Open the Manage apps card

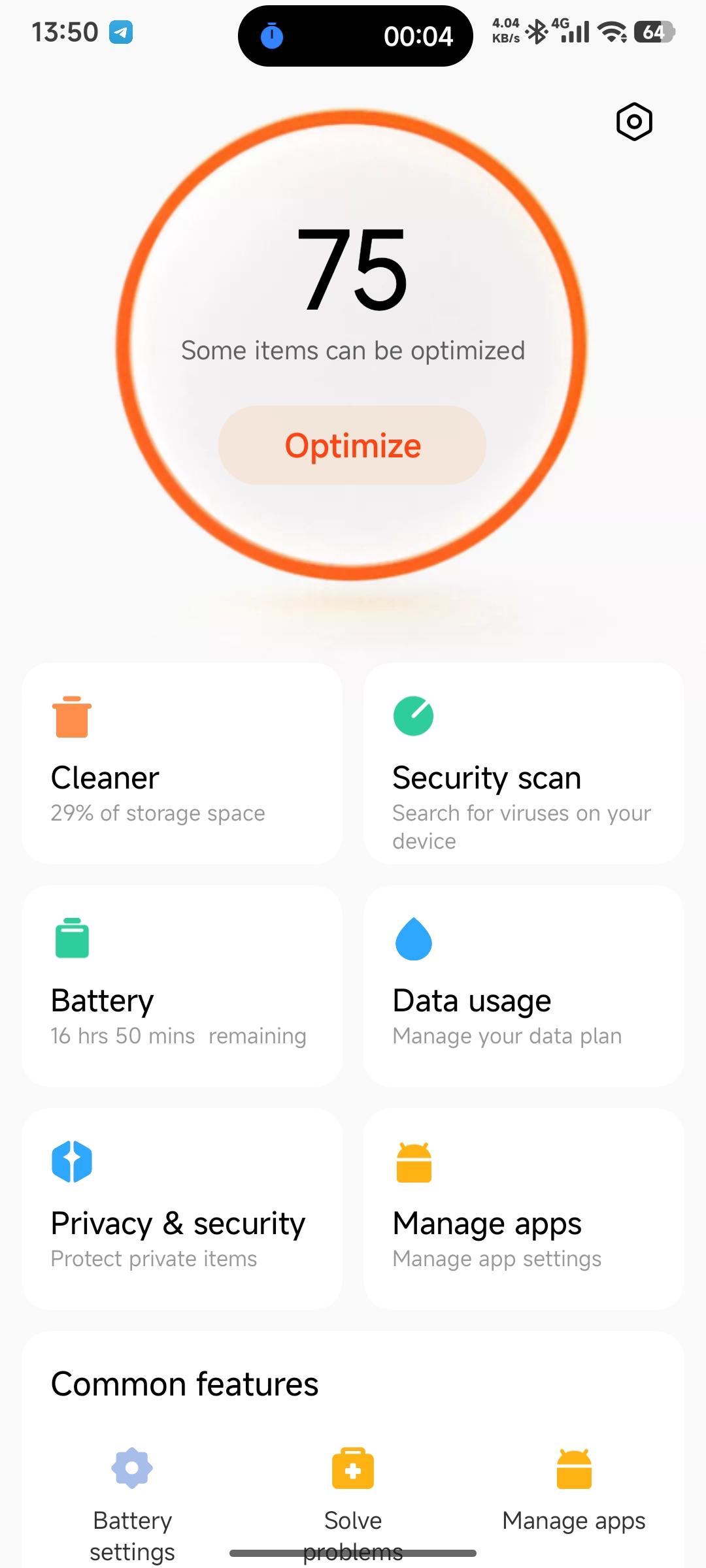coord(523,1209)
